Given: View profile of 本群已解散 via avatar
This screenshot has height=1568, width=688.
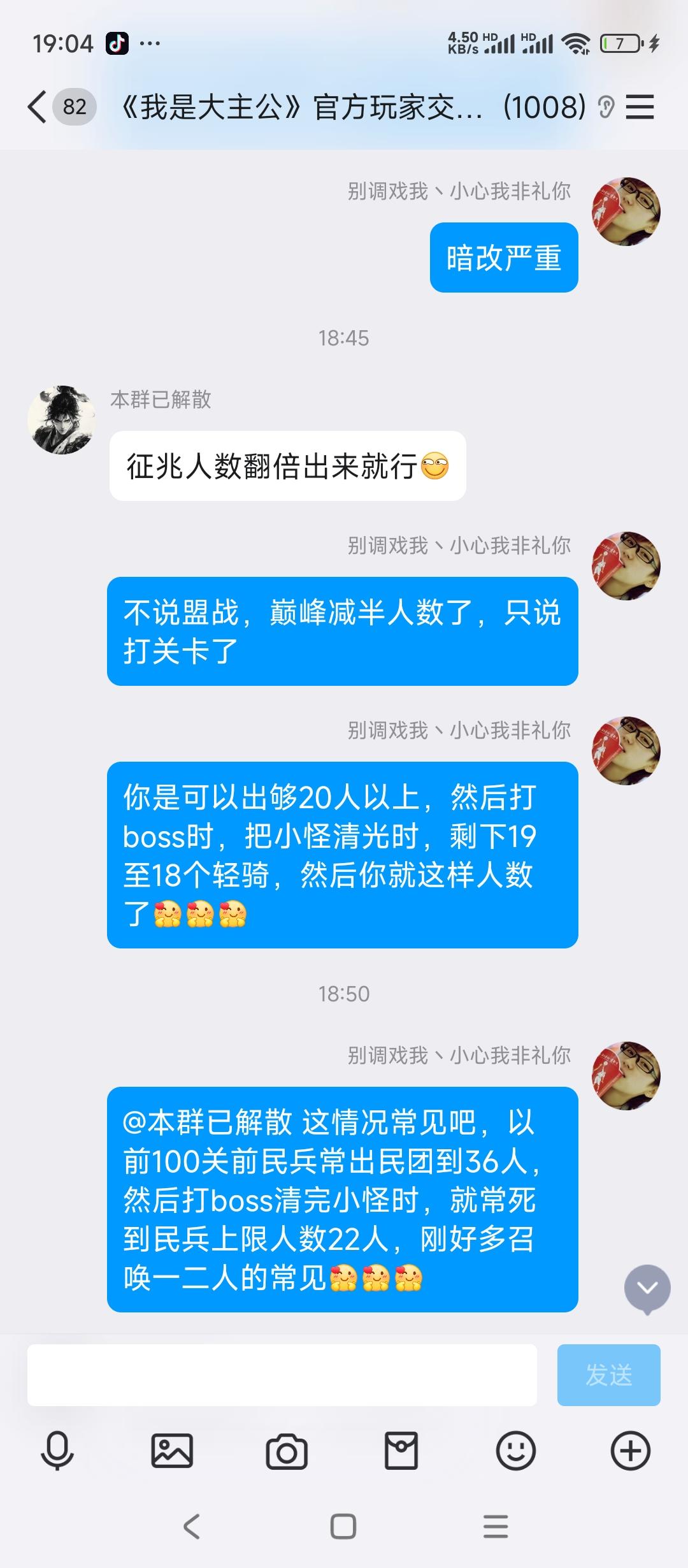Looking at the screenshot, I should pyautogui.click(x=61, y=419).
